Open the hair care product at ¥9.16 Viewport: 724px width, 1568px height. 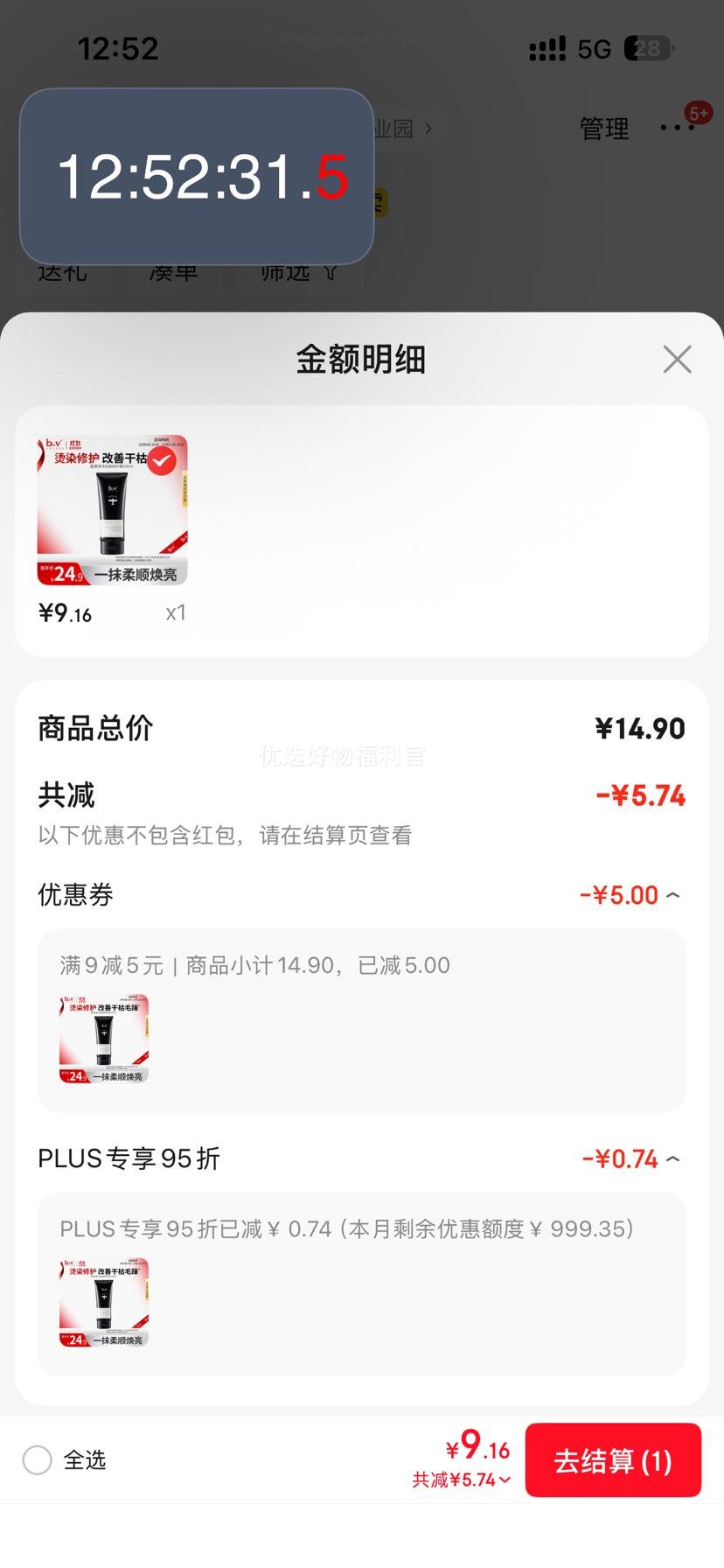pyautogui.click(x=112, y=510)
